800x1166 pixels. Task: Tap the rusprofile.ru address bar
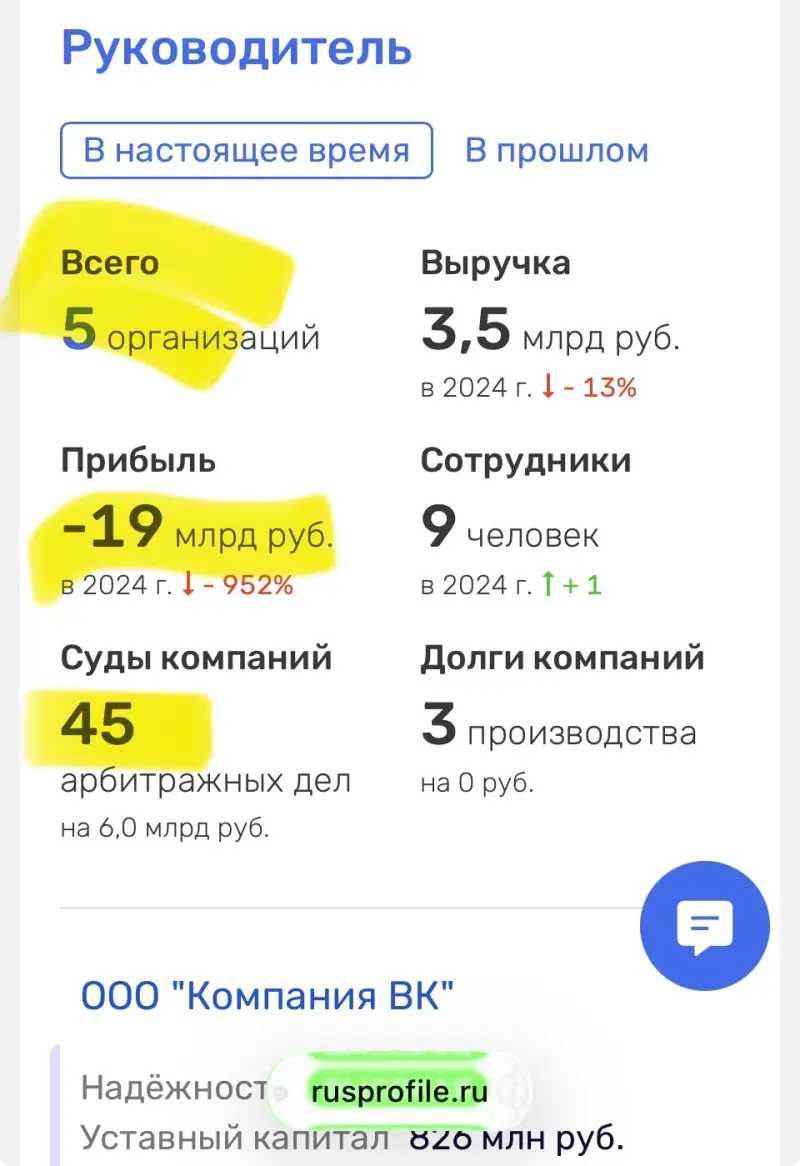pyautogui.click(x=400, y=1091)
